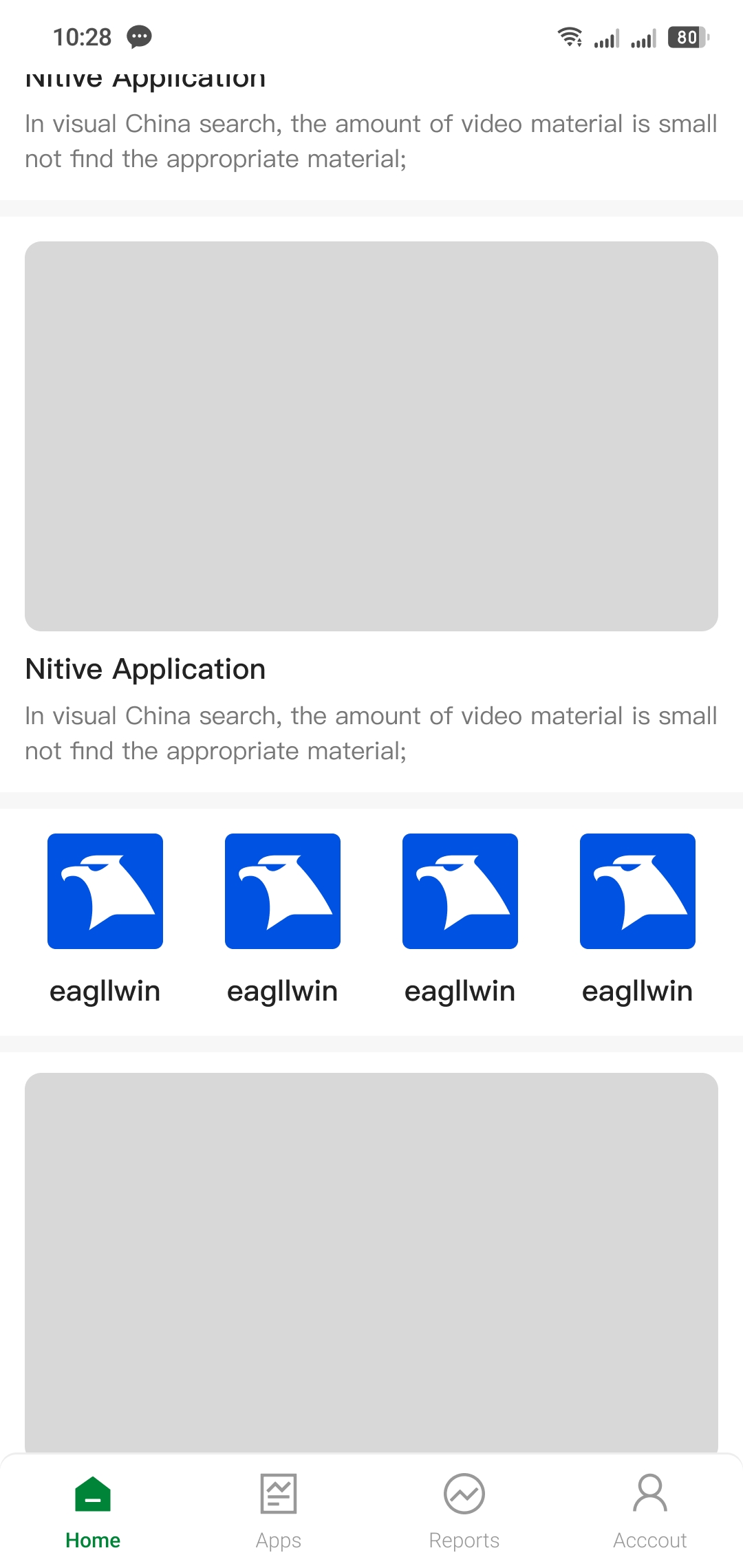Open the first eagllwin app icon
Image resolution: width=743 pixels, height=1568 pixels.
coord(105,891)
